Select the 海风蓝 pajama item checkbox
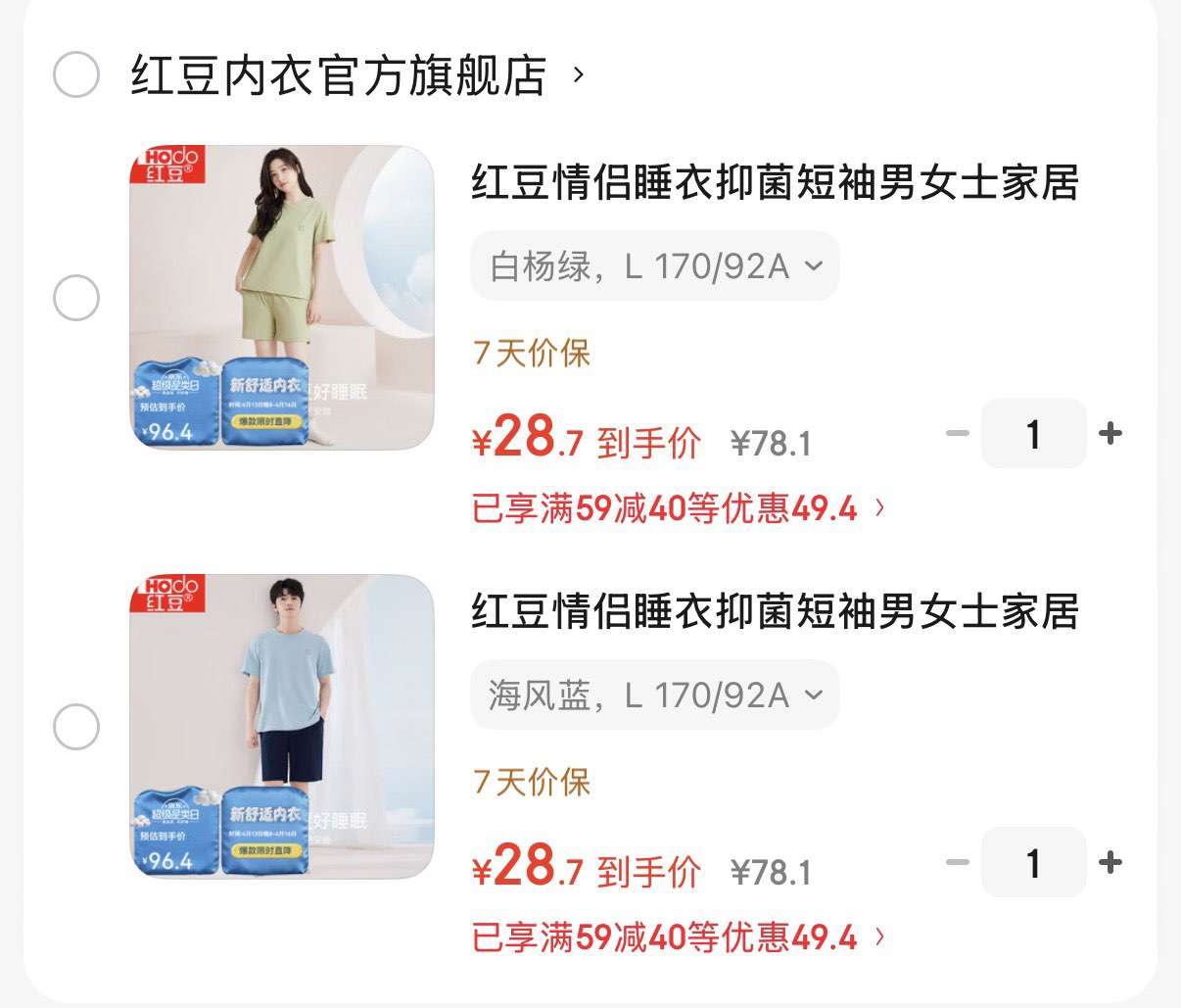 (76, 727)
